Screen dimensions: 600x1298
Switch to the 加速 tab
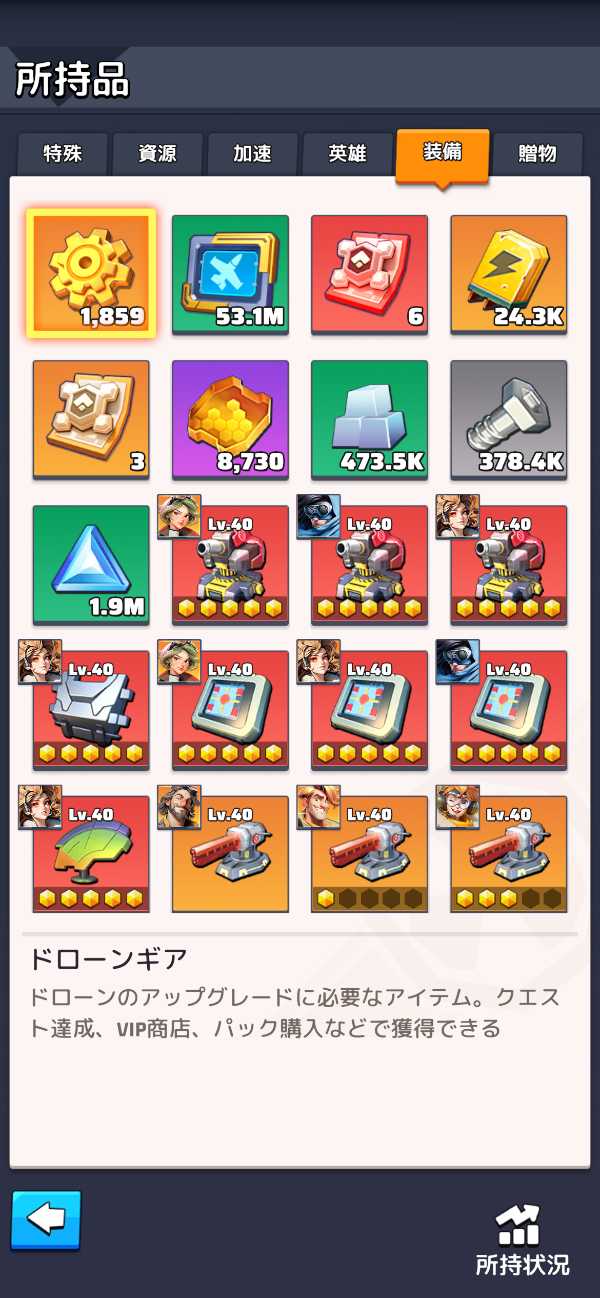tap(252, 154)
